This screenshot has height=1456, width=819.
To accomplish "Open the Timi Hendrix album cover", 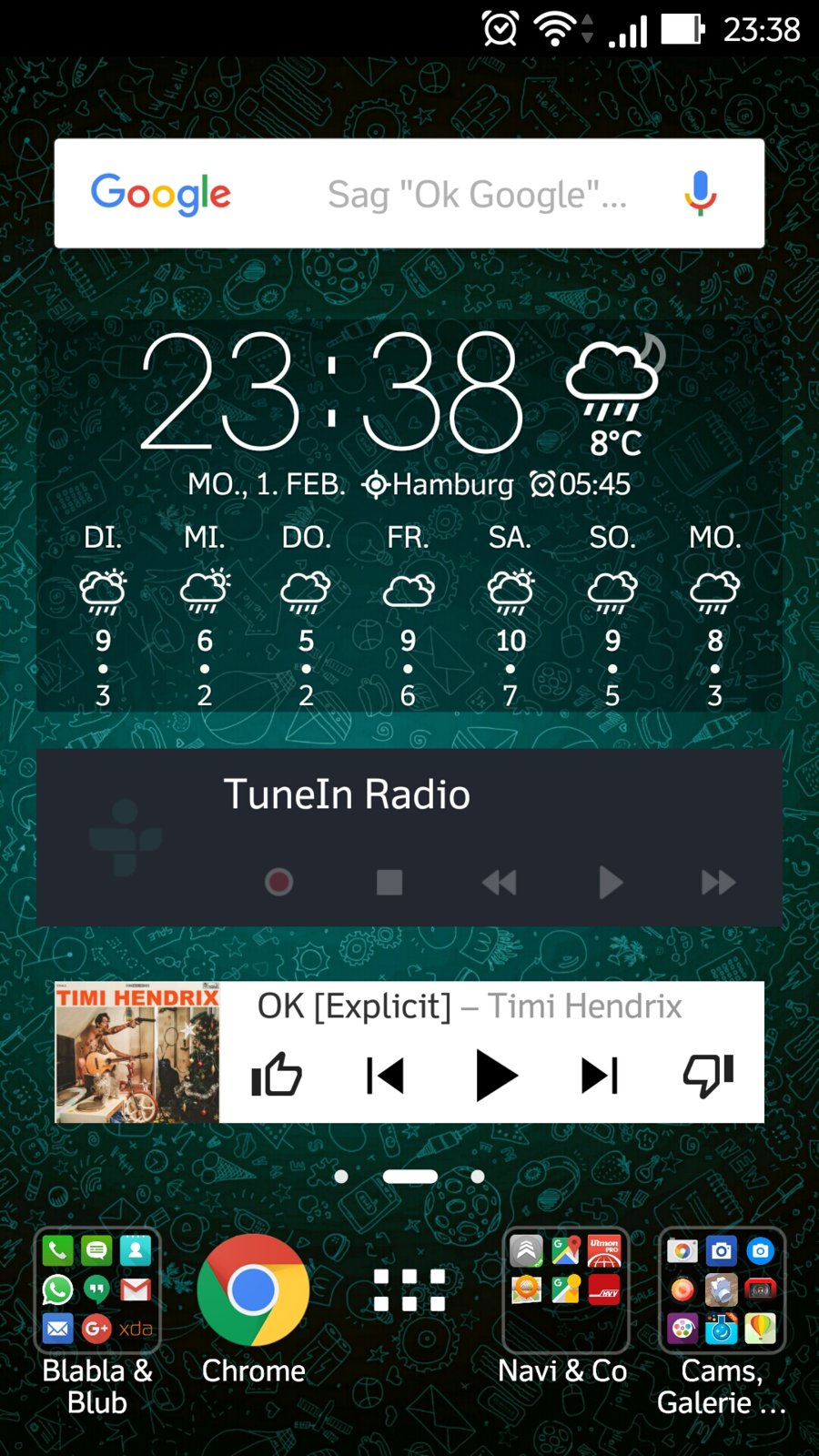I will click(137, 1052).
